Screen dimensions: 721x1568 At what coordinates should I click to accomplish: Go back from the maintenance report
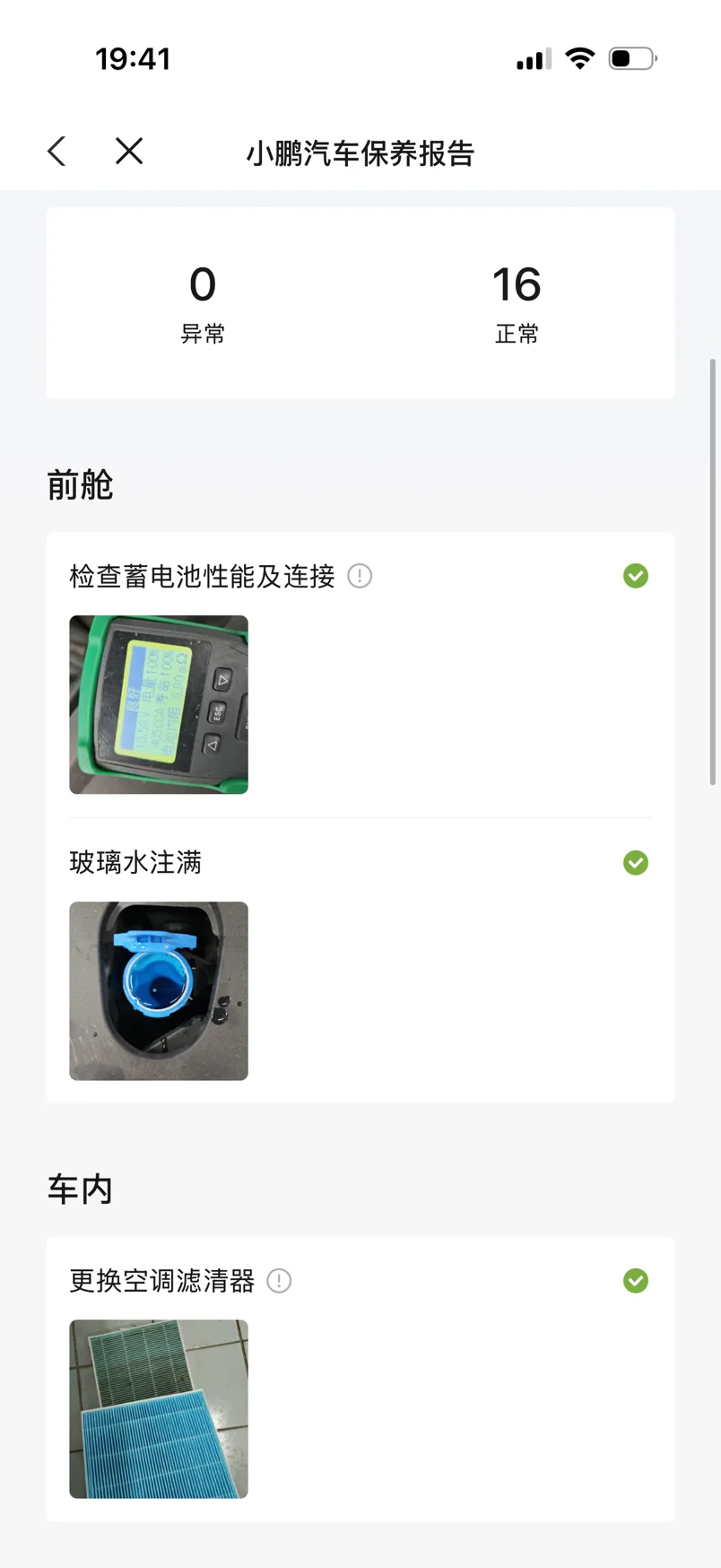57,152
